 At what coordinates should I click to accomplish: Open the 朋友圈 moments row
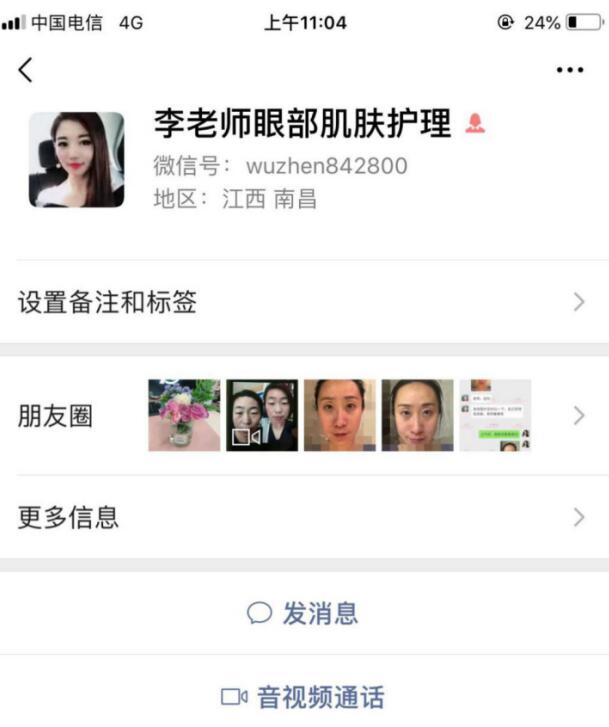point(304,416)
